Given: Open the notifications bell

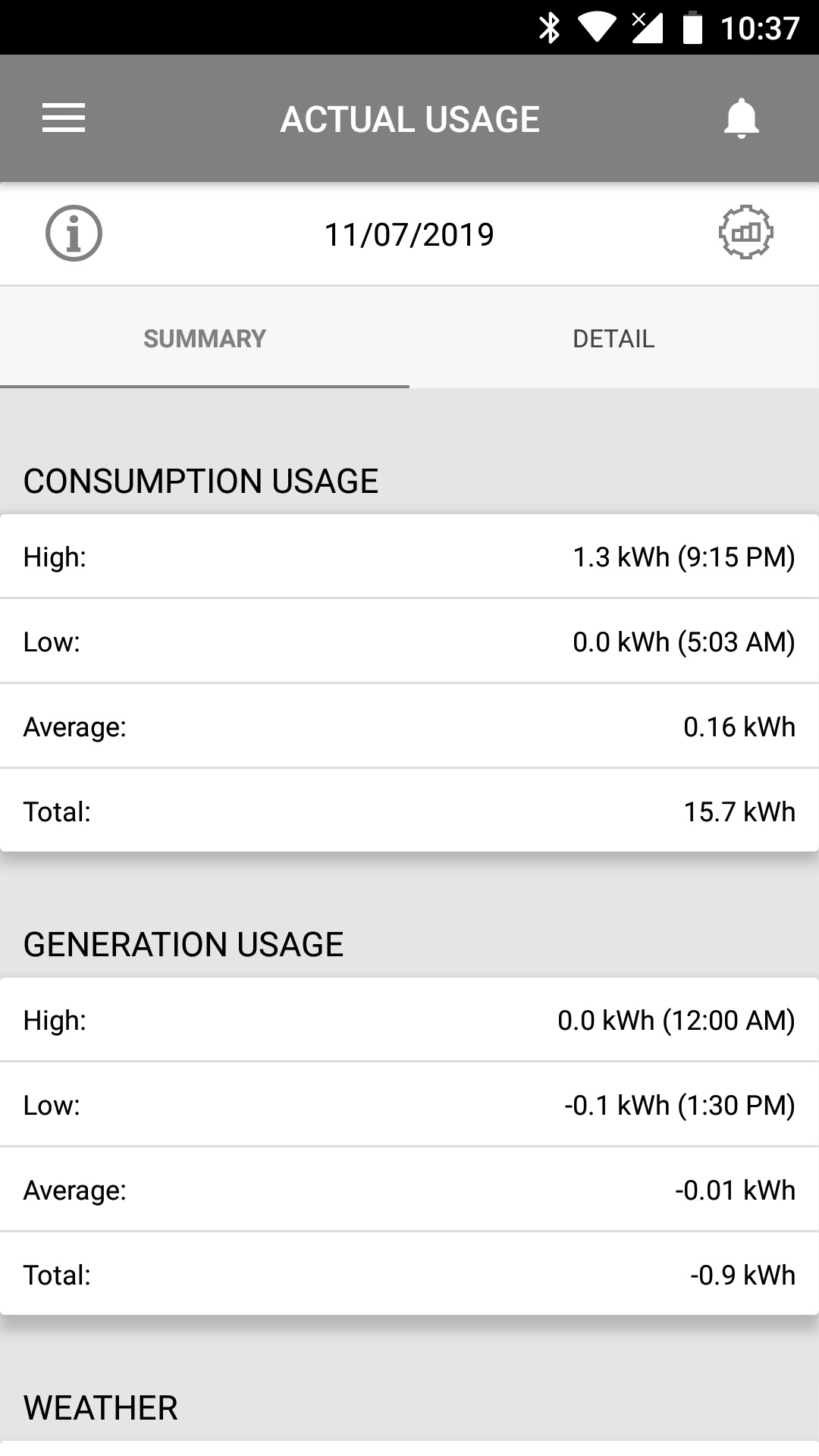Looking at the screenshot, I should pyautogui.click(x=741, y=118).
